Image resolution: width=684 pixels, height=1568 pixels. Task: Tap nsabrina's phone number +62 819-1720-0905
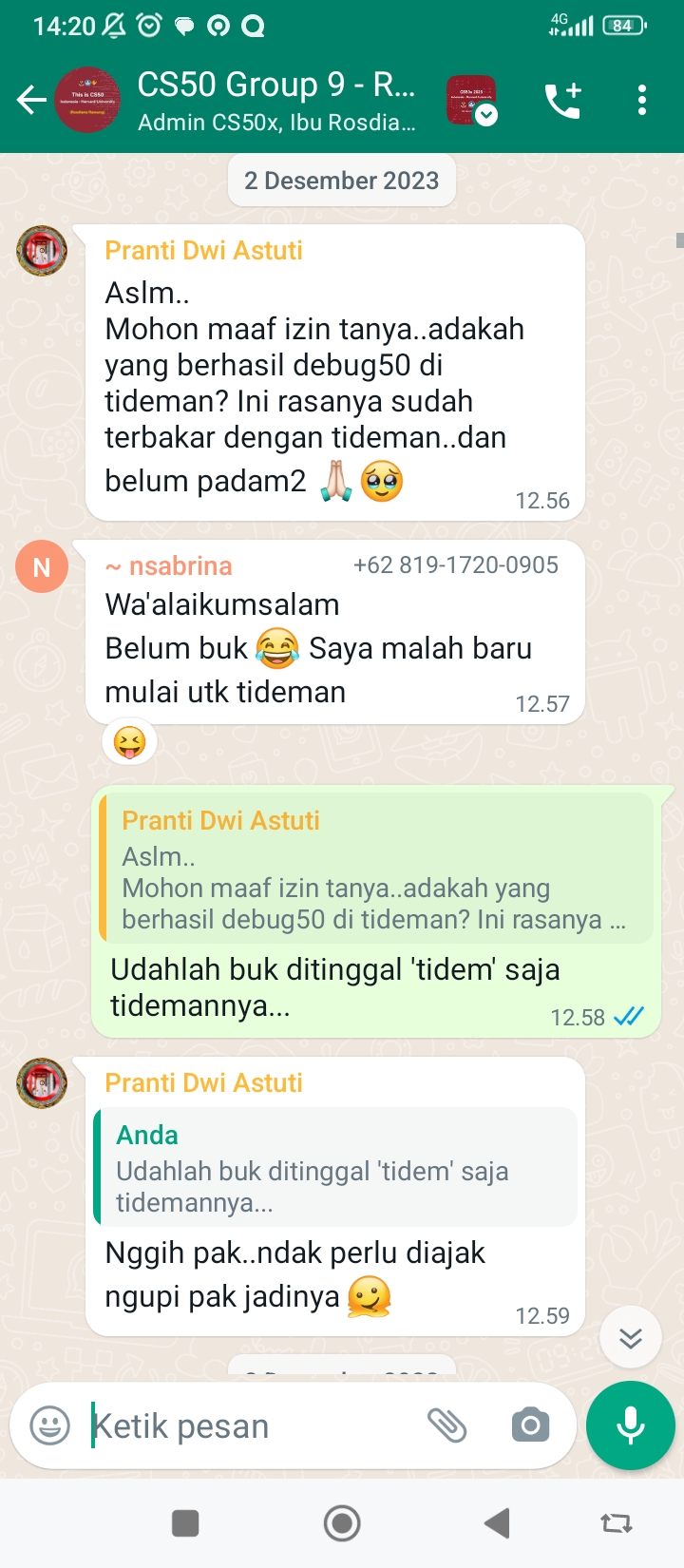pos(456,565)
